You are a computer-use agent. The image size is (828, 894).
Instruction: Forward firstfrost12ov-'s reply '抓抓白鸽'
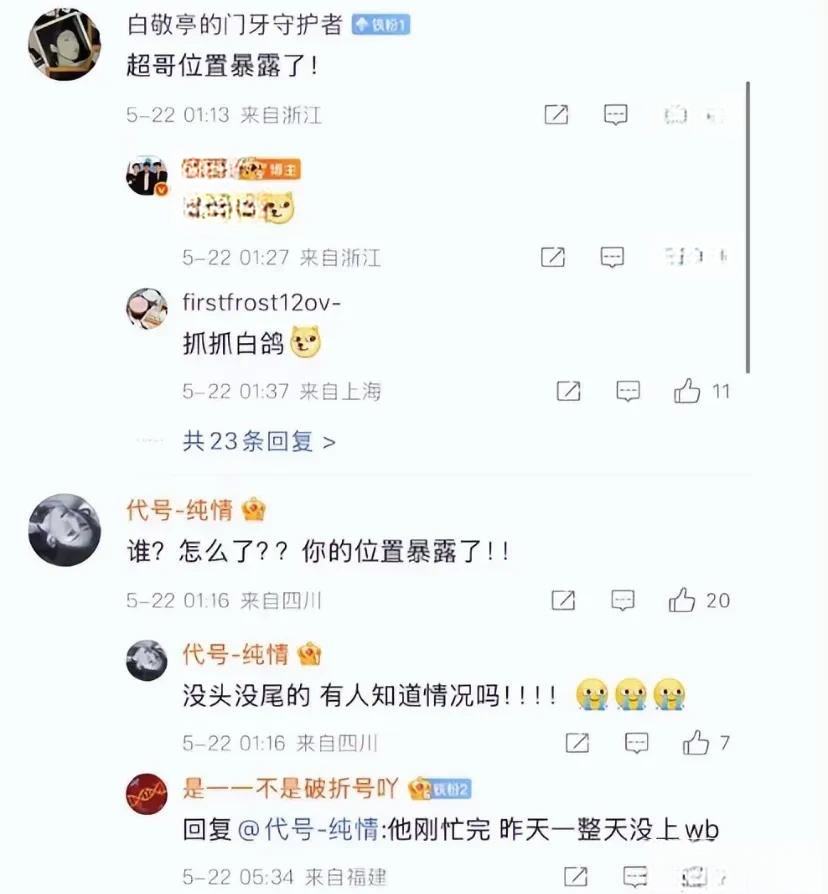click(x=568, y=391)
